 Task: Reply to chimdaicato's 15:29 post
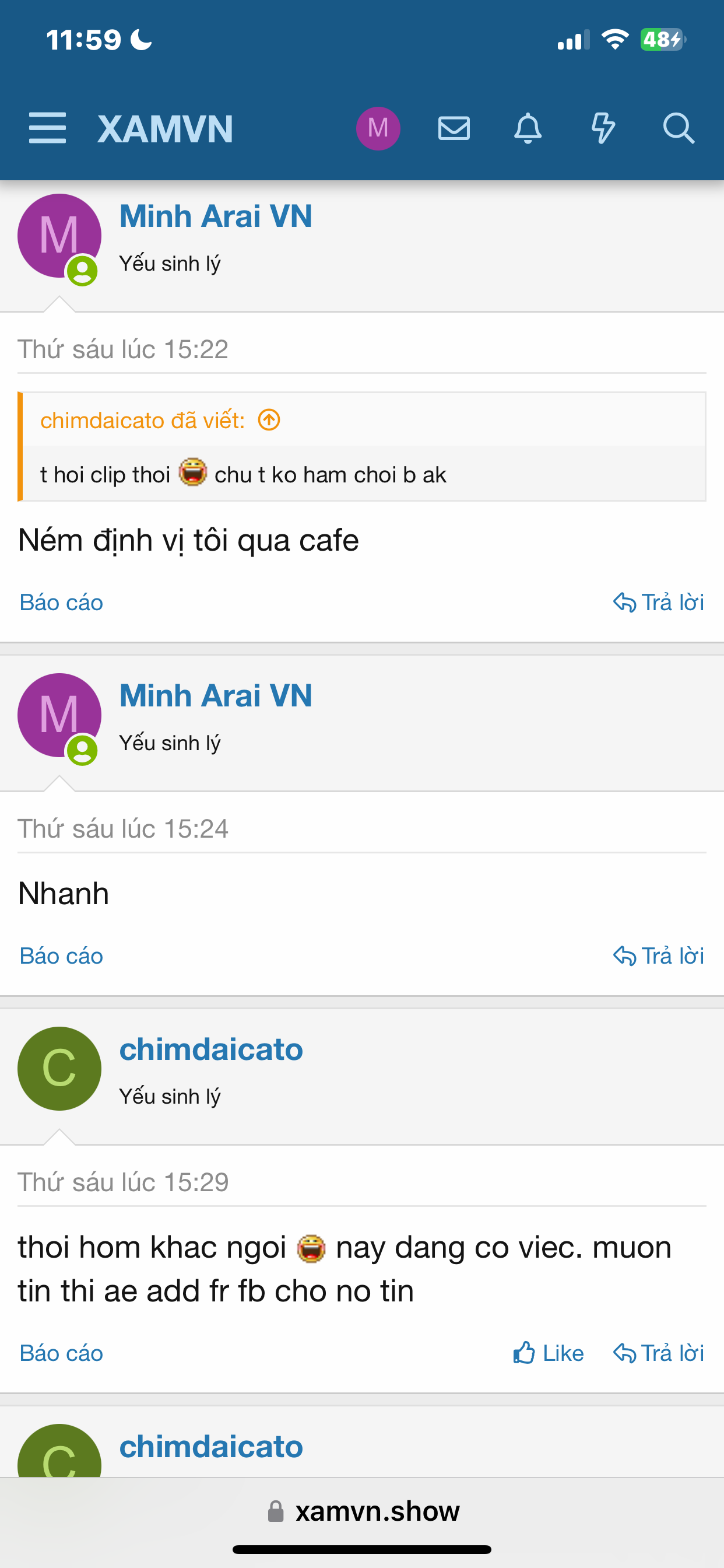point(659,1353)
